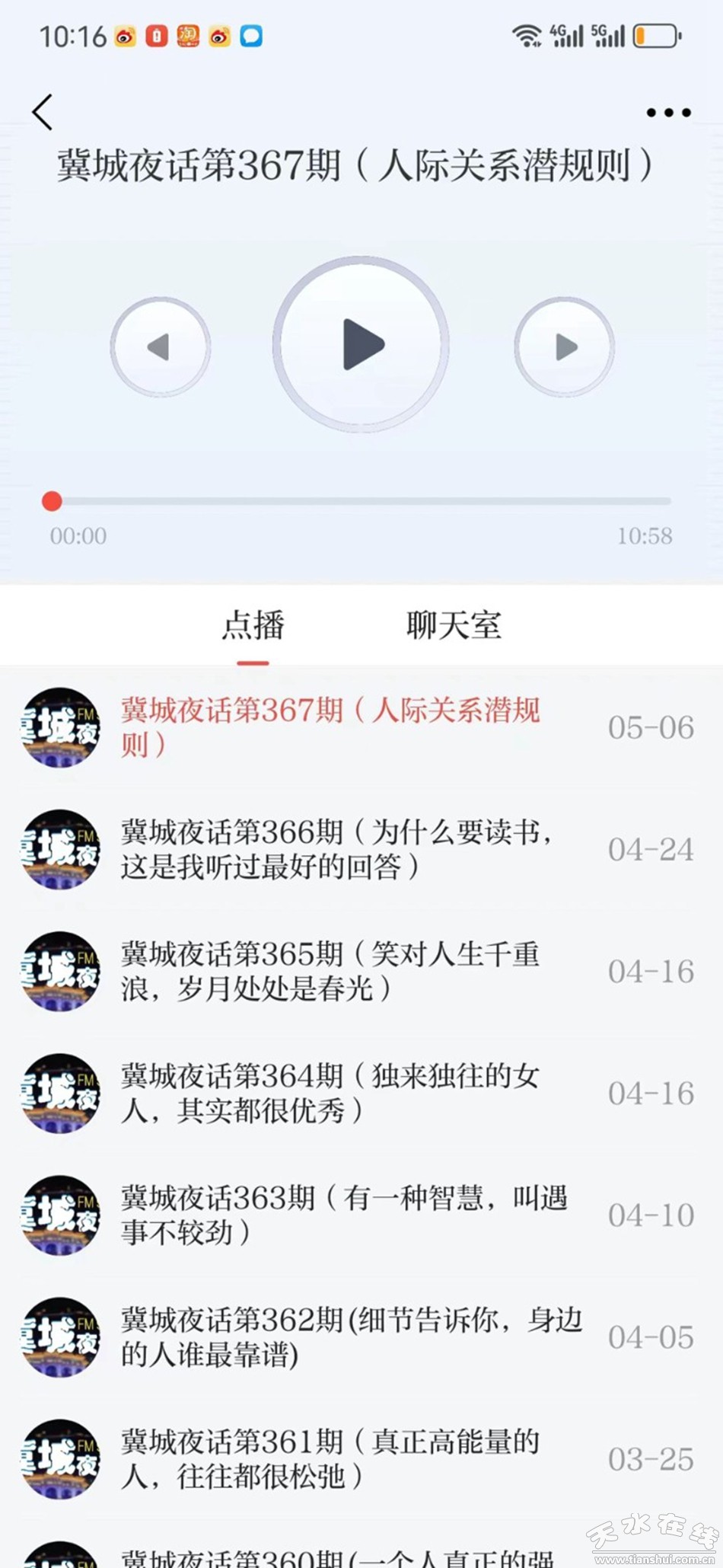Skip to the previous episode
The width and height of the screenshot is (723, 1568).
(160, 347)
